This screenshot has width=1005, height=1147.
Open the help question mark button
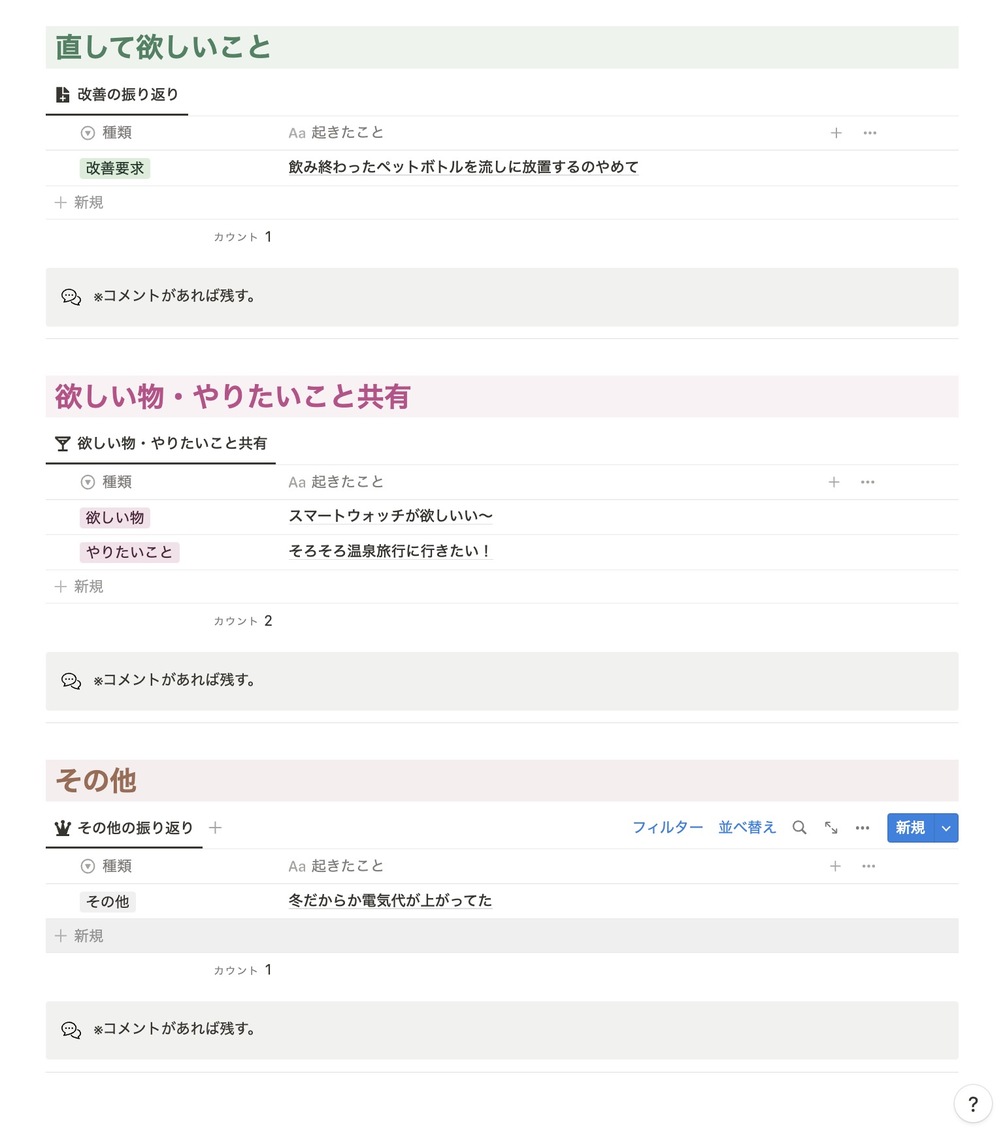972,1105
